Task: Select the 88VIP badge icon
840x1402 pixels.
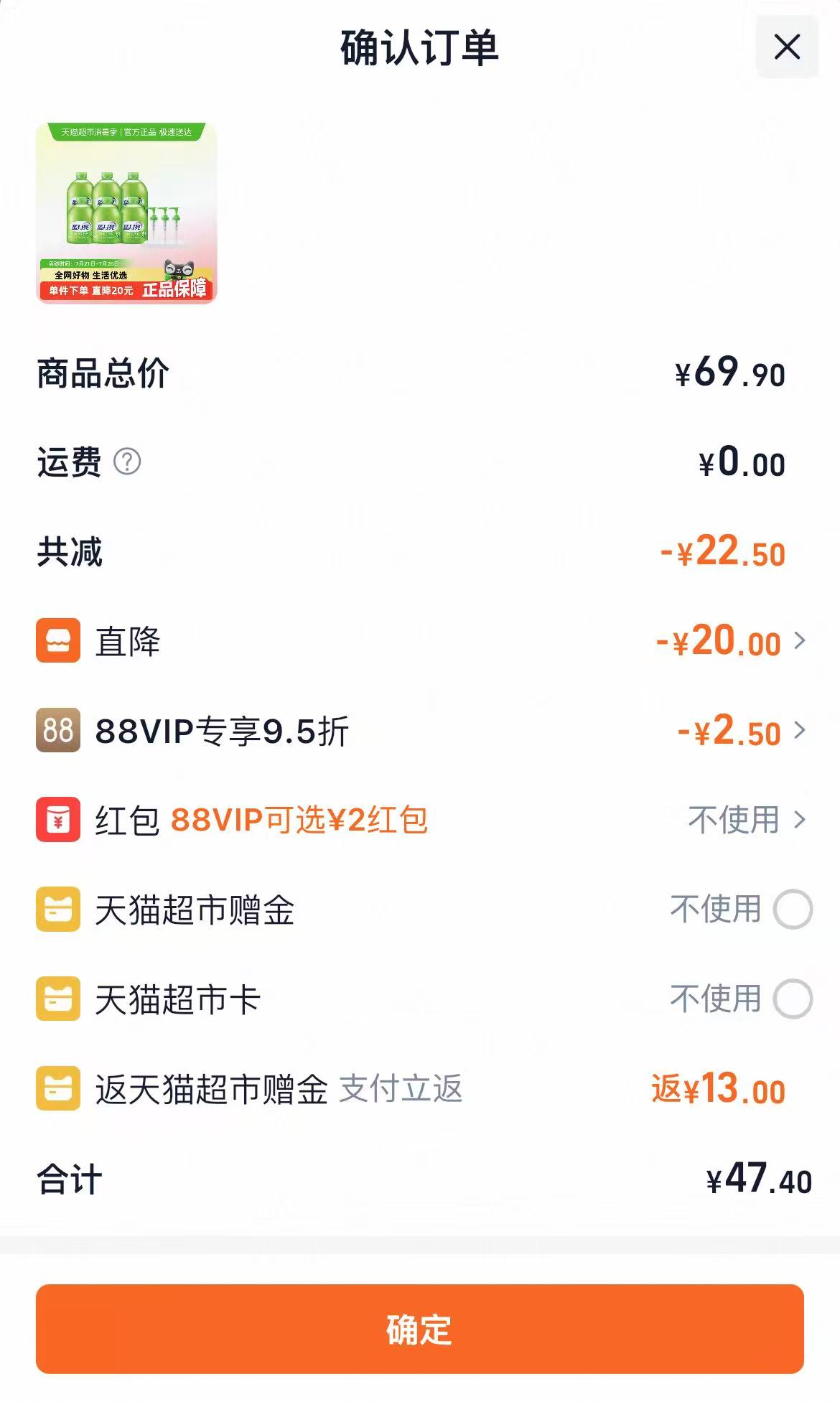Action: coord(57,731)
